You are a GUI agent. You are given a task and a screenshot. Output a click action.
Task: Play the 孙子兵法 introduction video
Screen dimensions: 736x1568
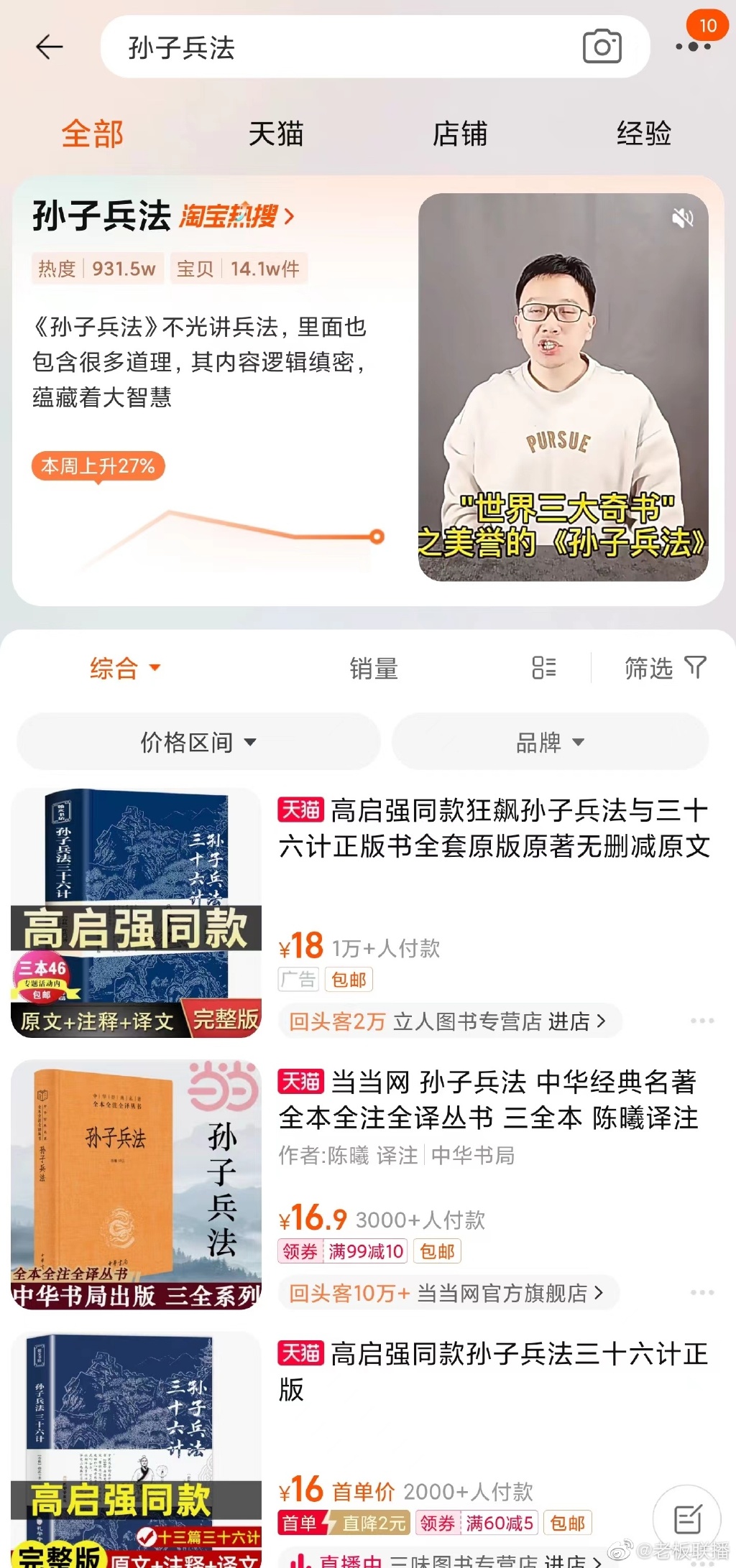click(563, 388)
